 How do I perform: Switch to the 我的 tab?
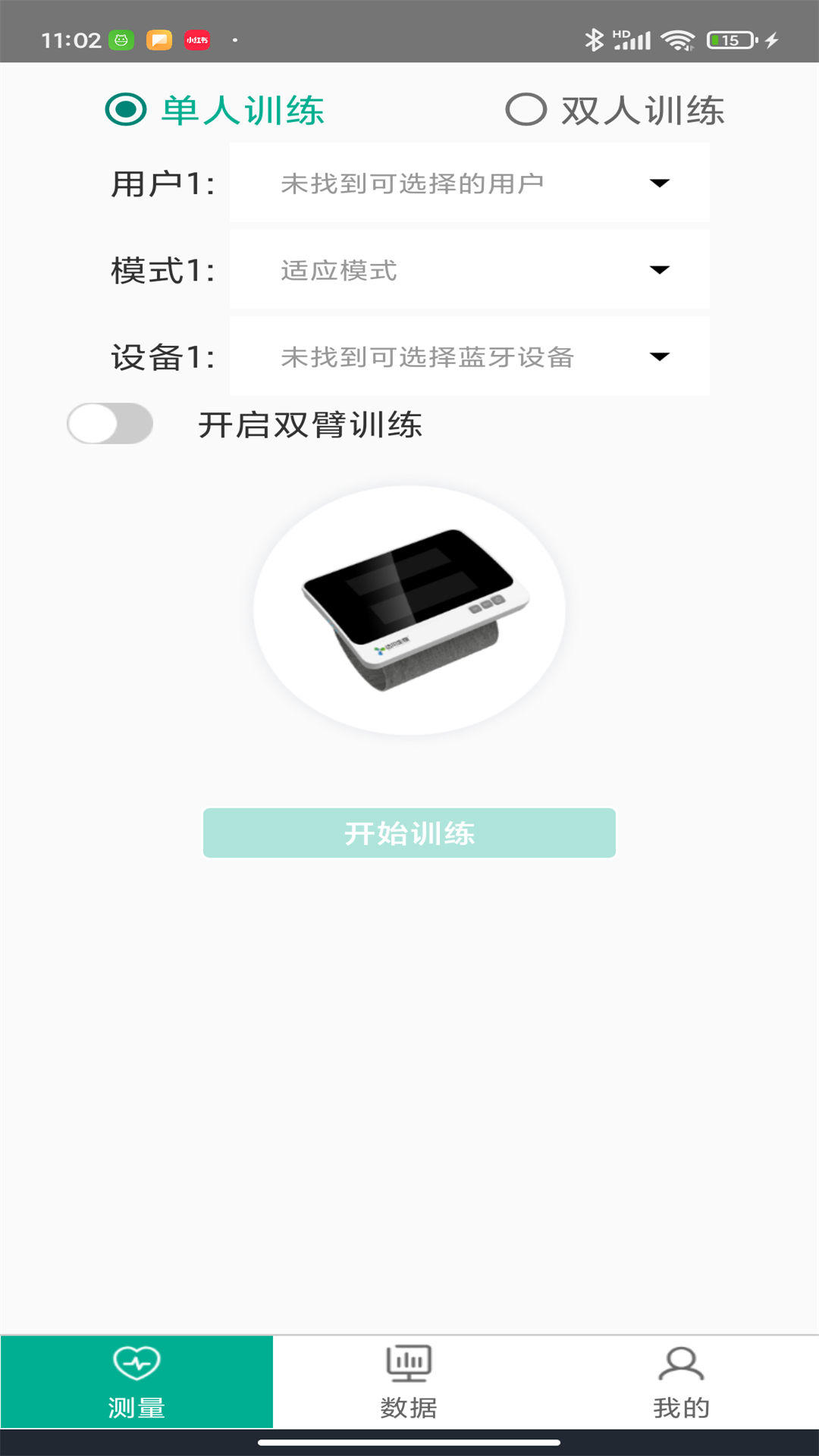coord(682,1407)
